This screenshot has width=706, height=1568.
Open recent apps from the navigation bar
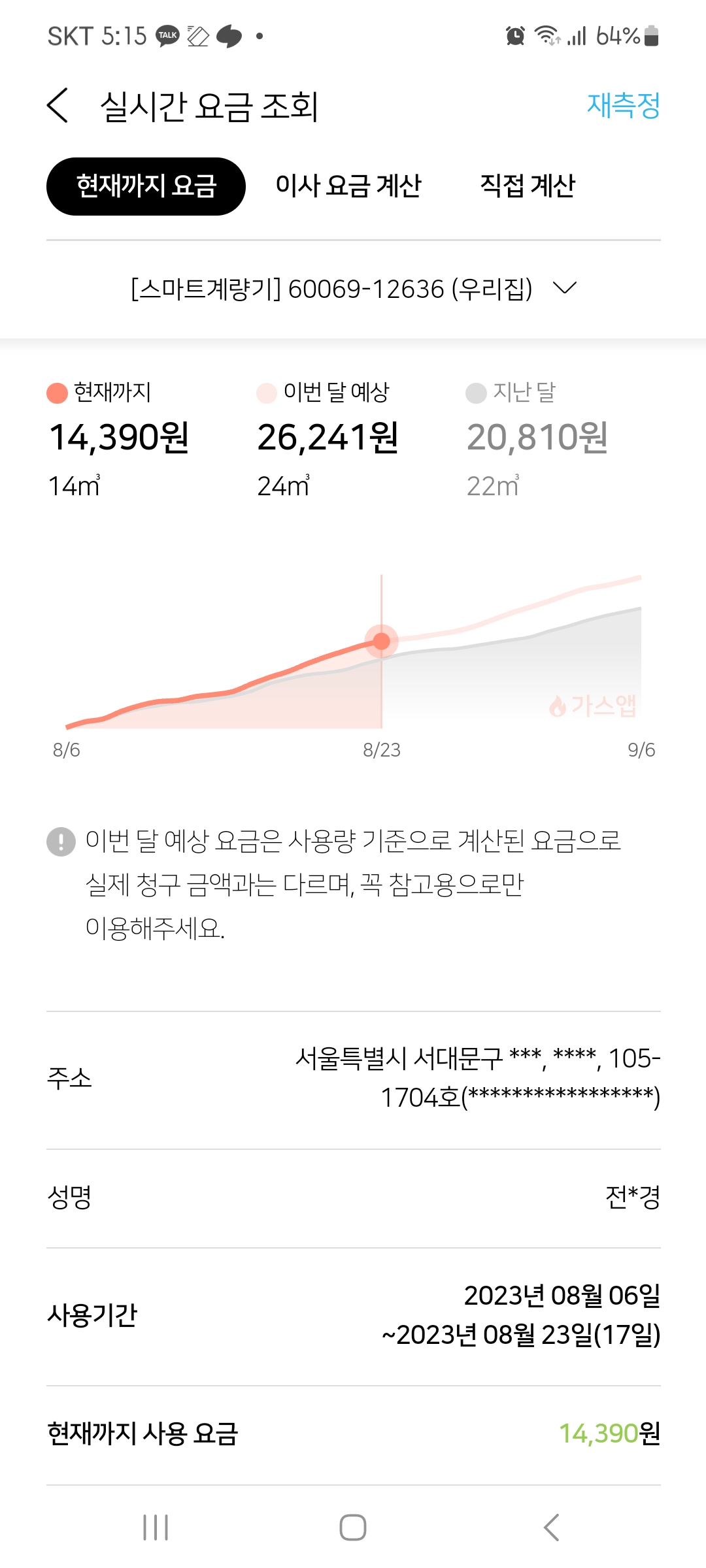(156, 1527)
